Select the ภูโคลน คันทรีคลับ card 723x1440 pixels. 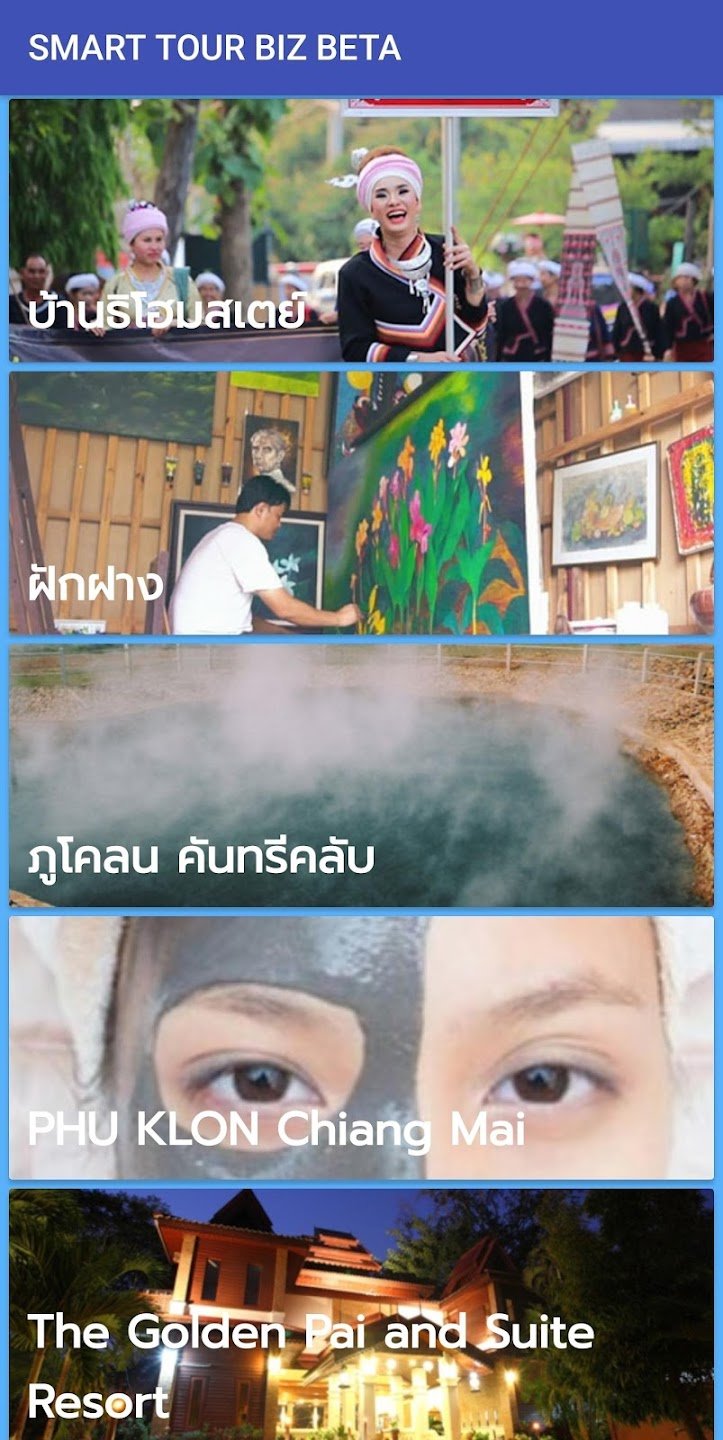click(361, 775)
